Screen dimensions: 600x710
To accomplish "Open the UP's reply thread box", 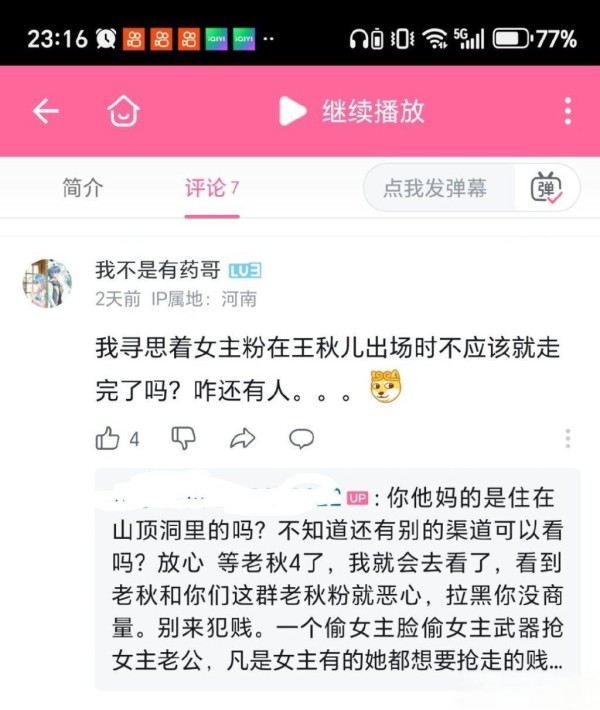I will tap(337, 578).
